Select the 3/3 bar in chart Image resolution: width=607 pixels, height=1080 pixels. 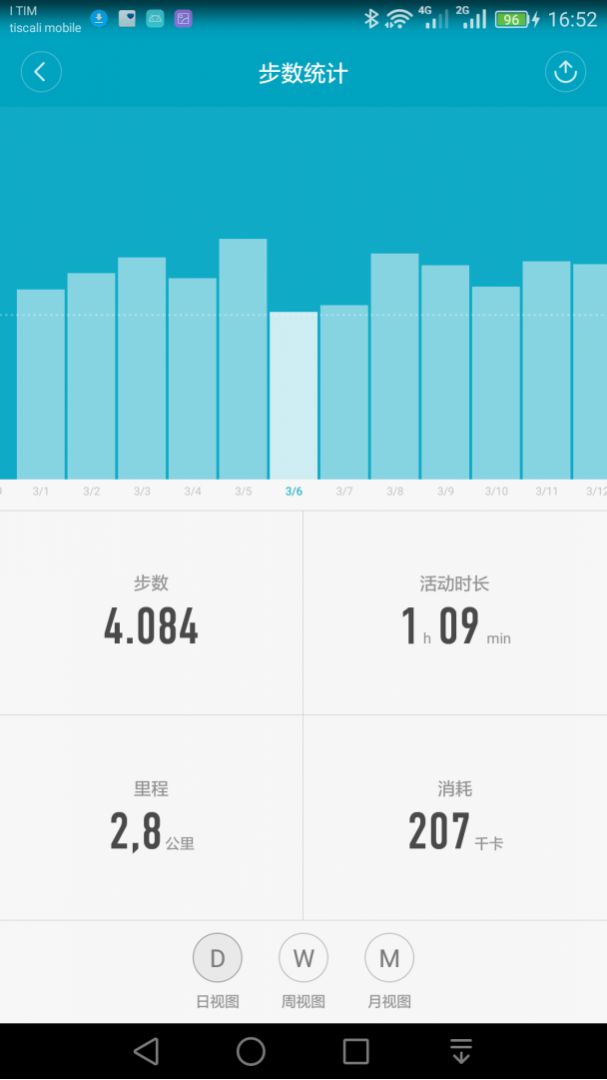coord(142,369)
